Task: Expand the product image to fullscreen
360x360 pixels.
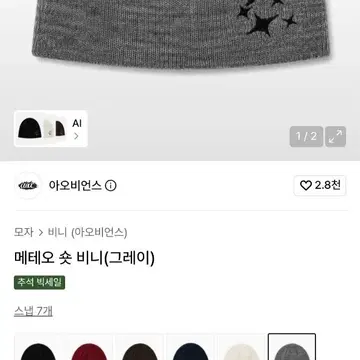Action: [x=335, y=136]
